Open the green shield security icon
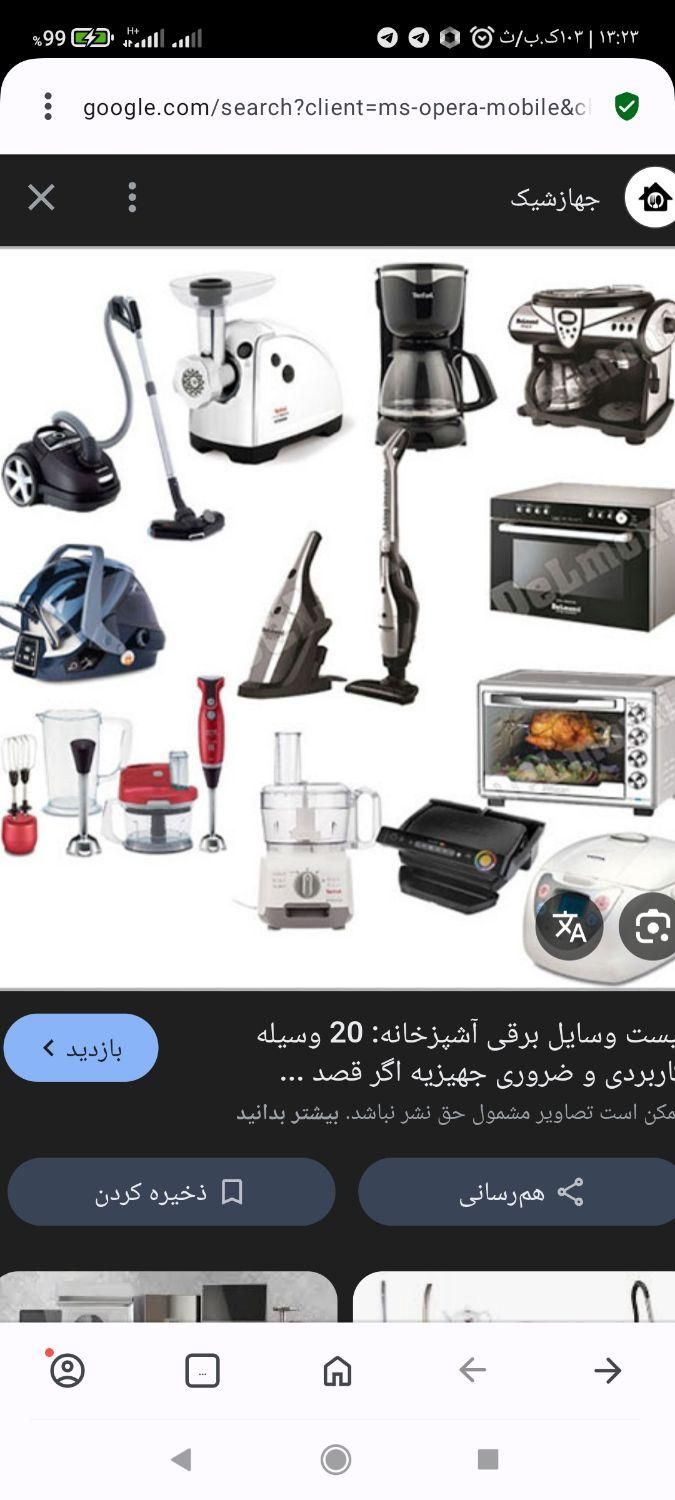 click(626, 106)
